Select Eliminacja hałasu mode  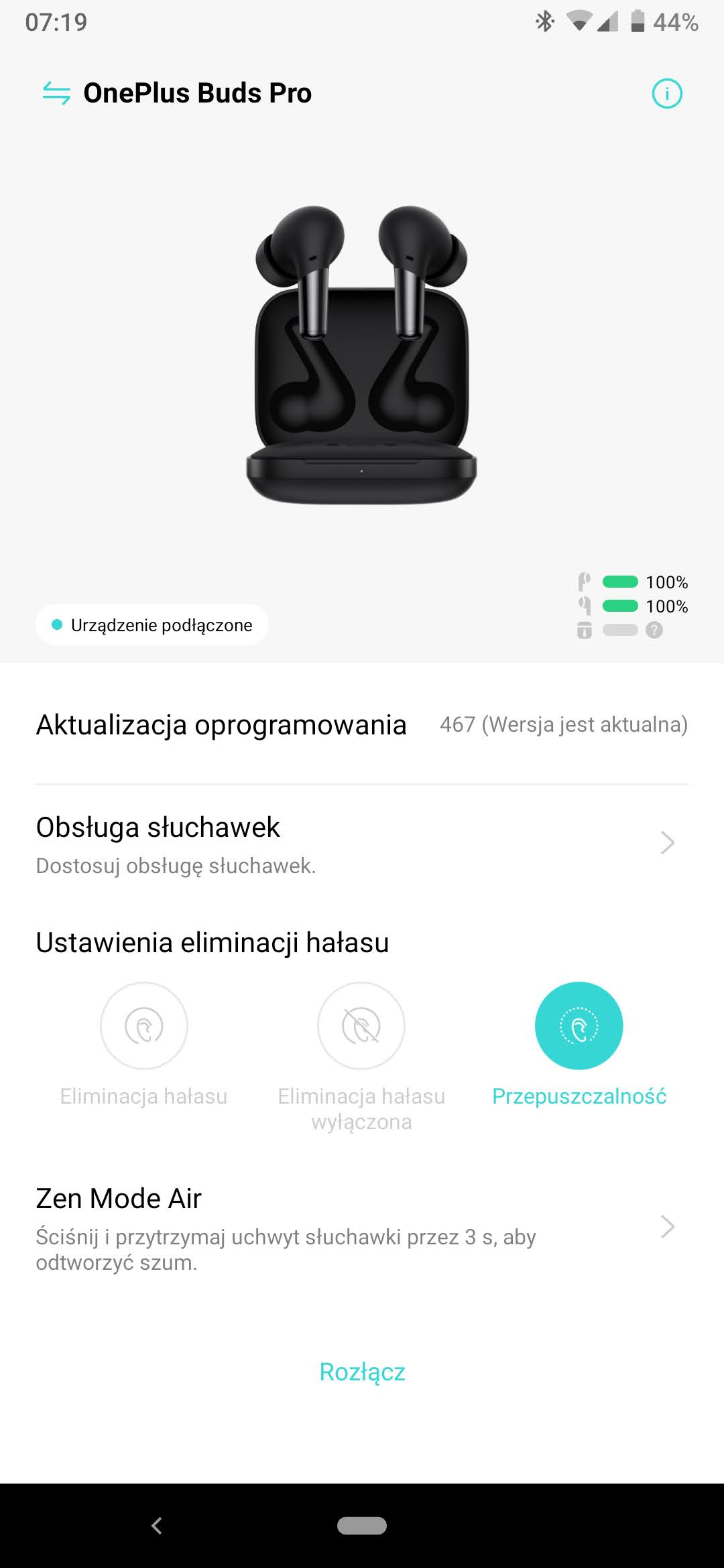[143, 1025]
